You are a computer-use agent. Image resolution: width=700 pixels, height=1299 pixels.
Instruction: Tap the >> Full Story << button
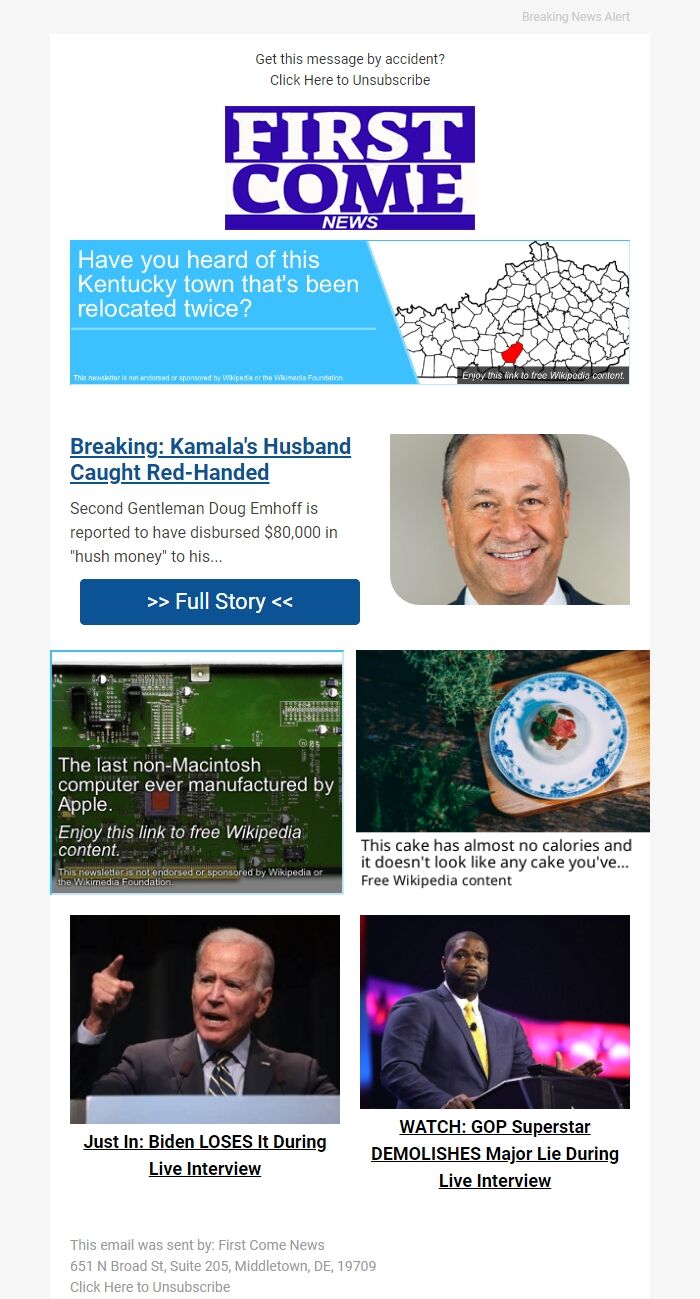[219, 601]
